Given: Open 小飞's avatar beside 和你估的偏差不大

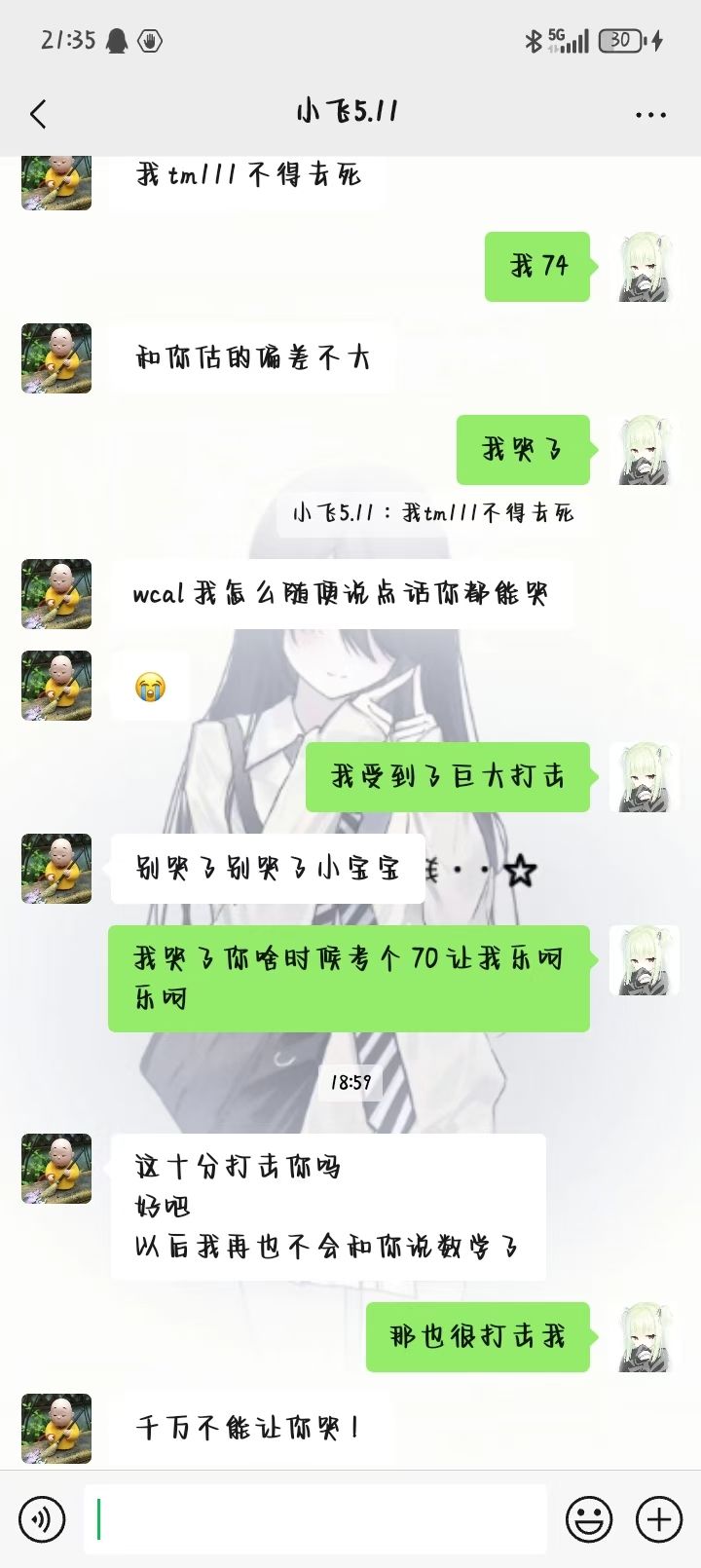Looking at the screenshot, I should [x=56, y=358].
